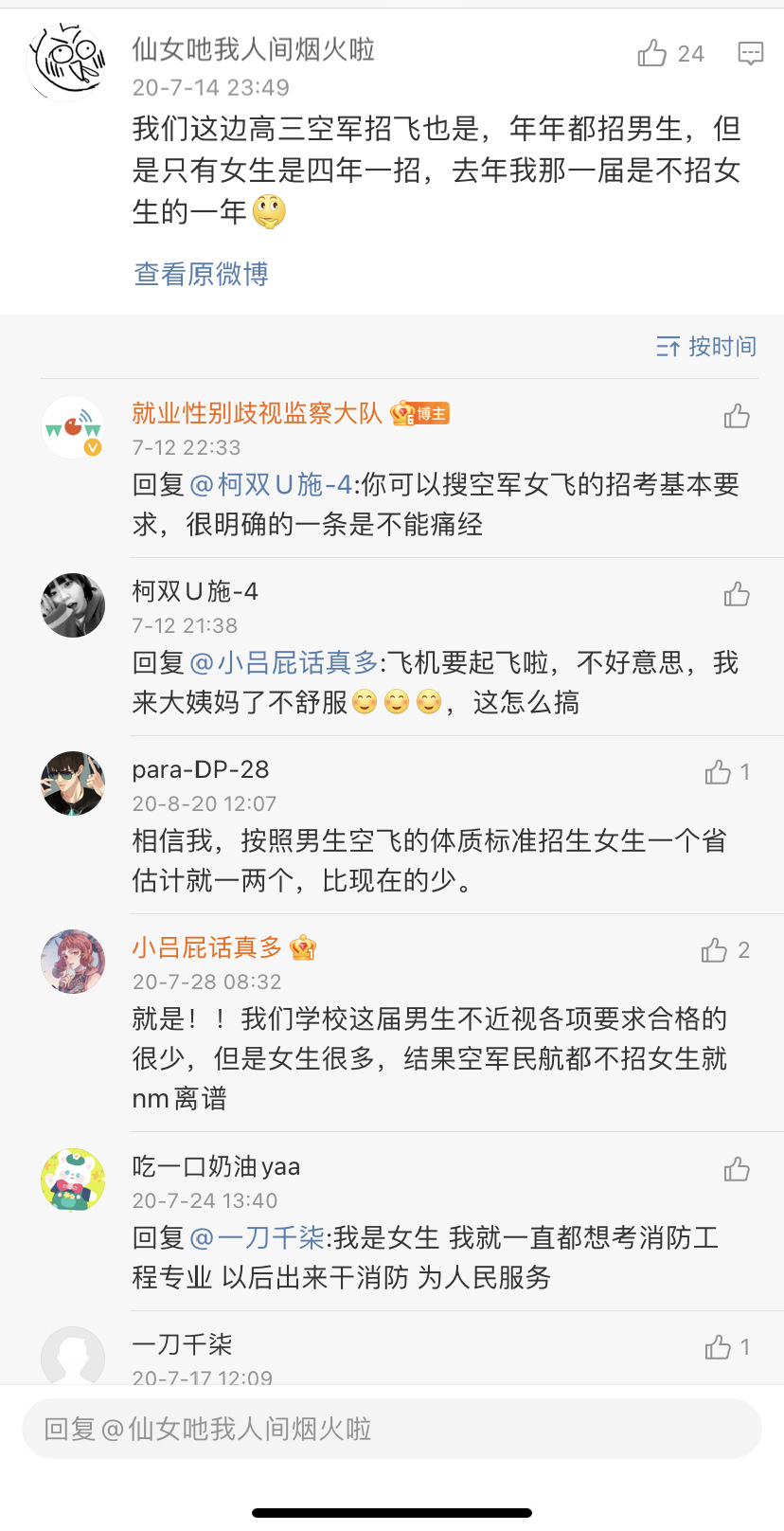Open 就业性别歧视监察大队's profile name

click(257, 413)
